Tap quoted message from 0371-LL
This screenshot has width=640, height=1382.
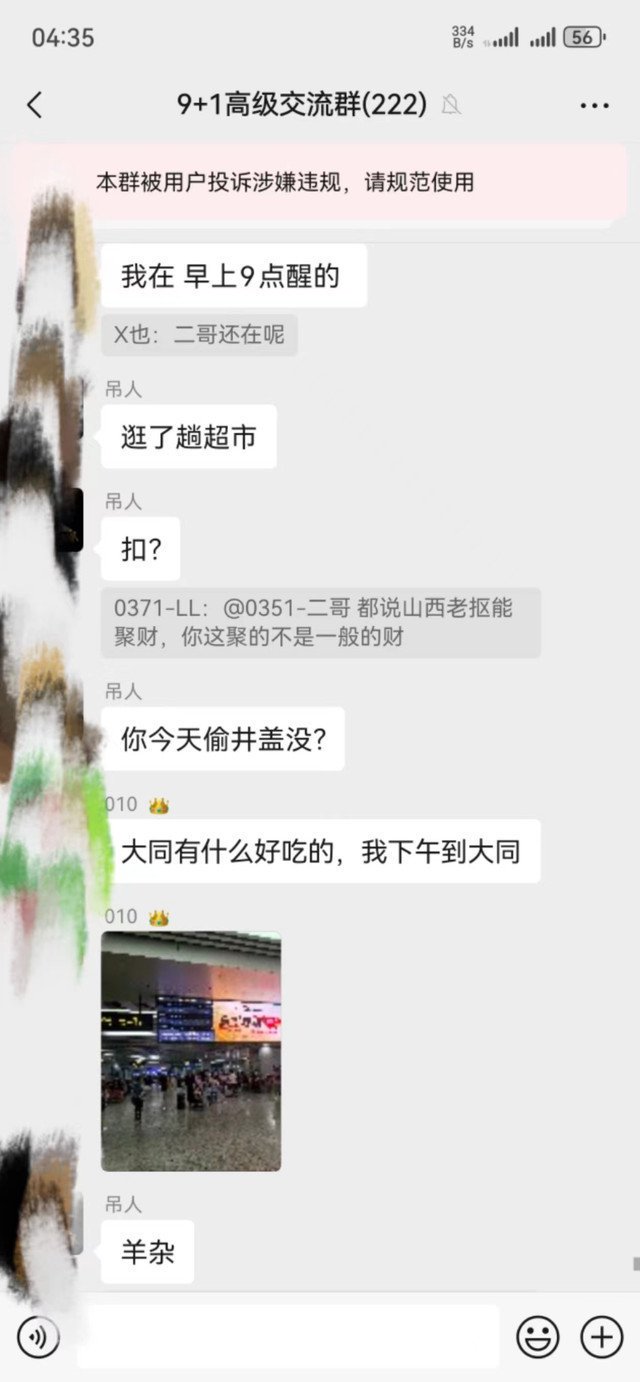click(320, 622)
